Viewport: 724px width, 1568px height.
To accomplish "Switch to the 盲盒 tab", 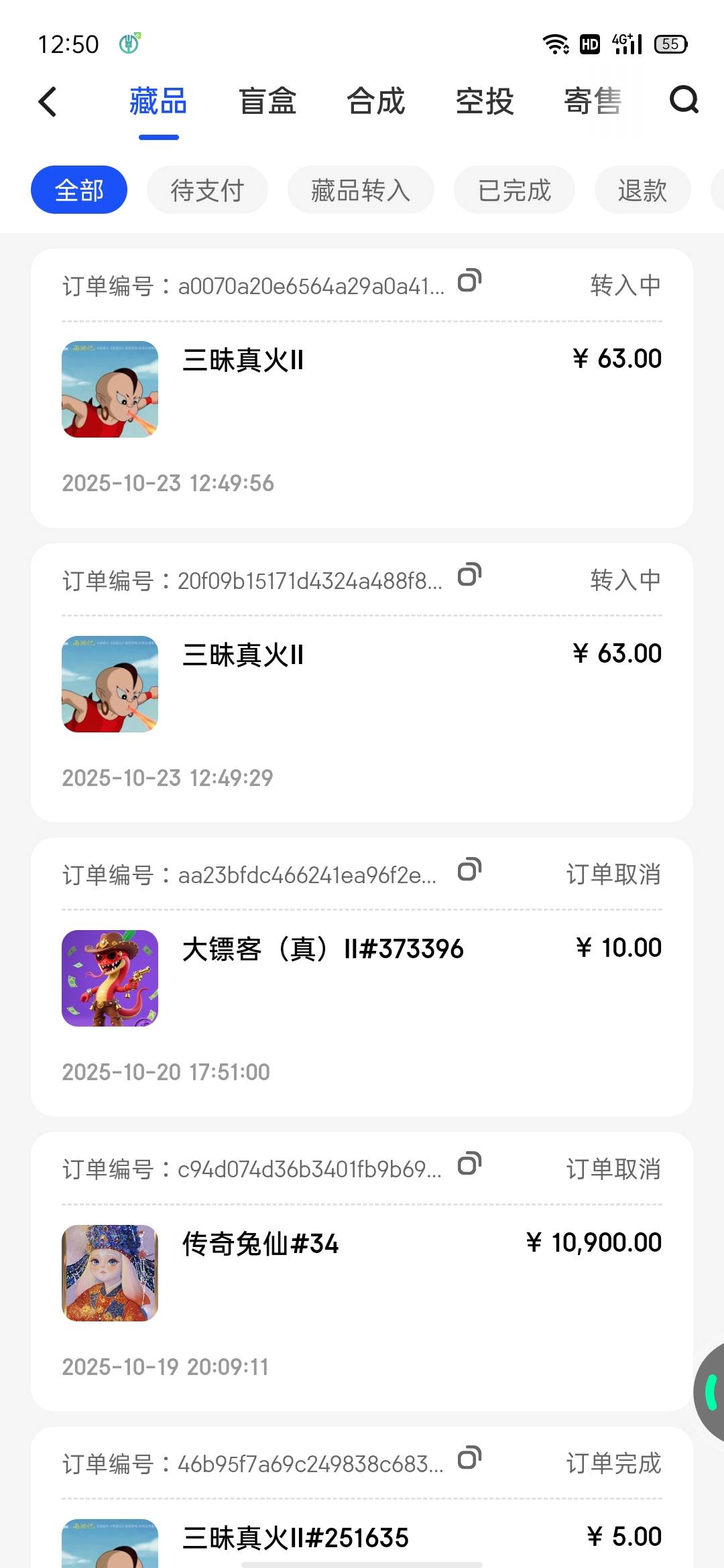I will pyautogui.click(x=267, y=102).
